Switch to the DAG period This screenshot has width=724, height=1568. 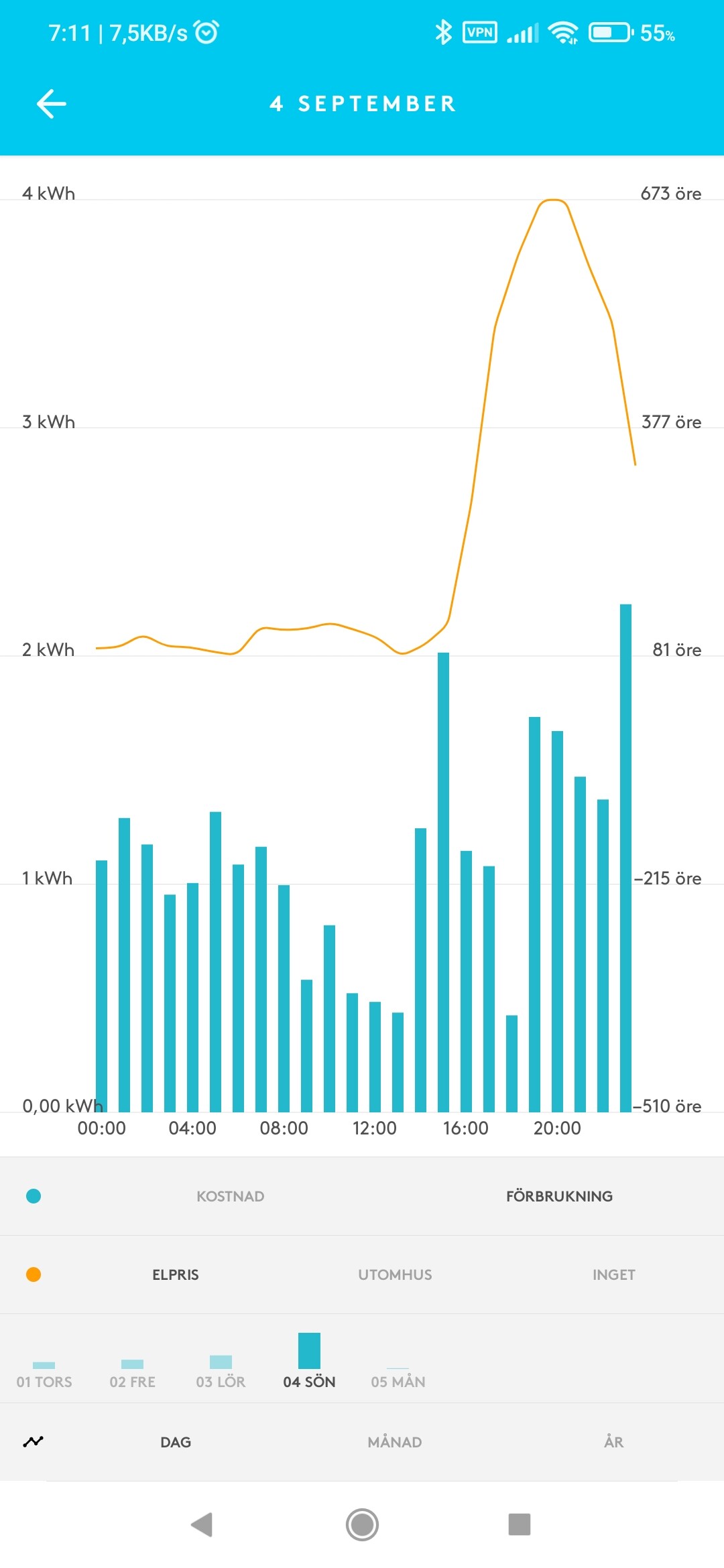(176, 1442)
